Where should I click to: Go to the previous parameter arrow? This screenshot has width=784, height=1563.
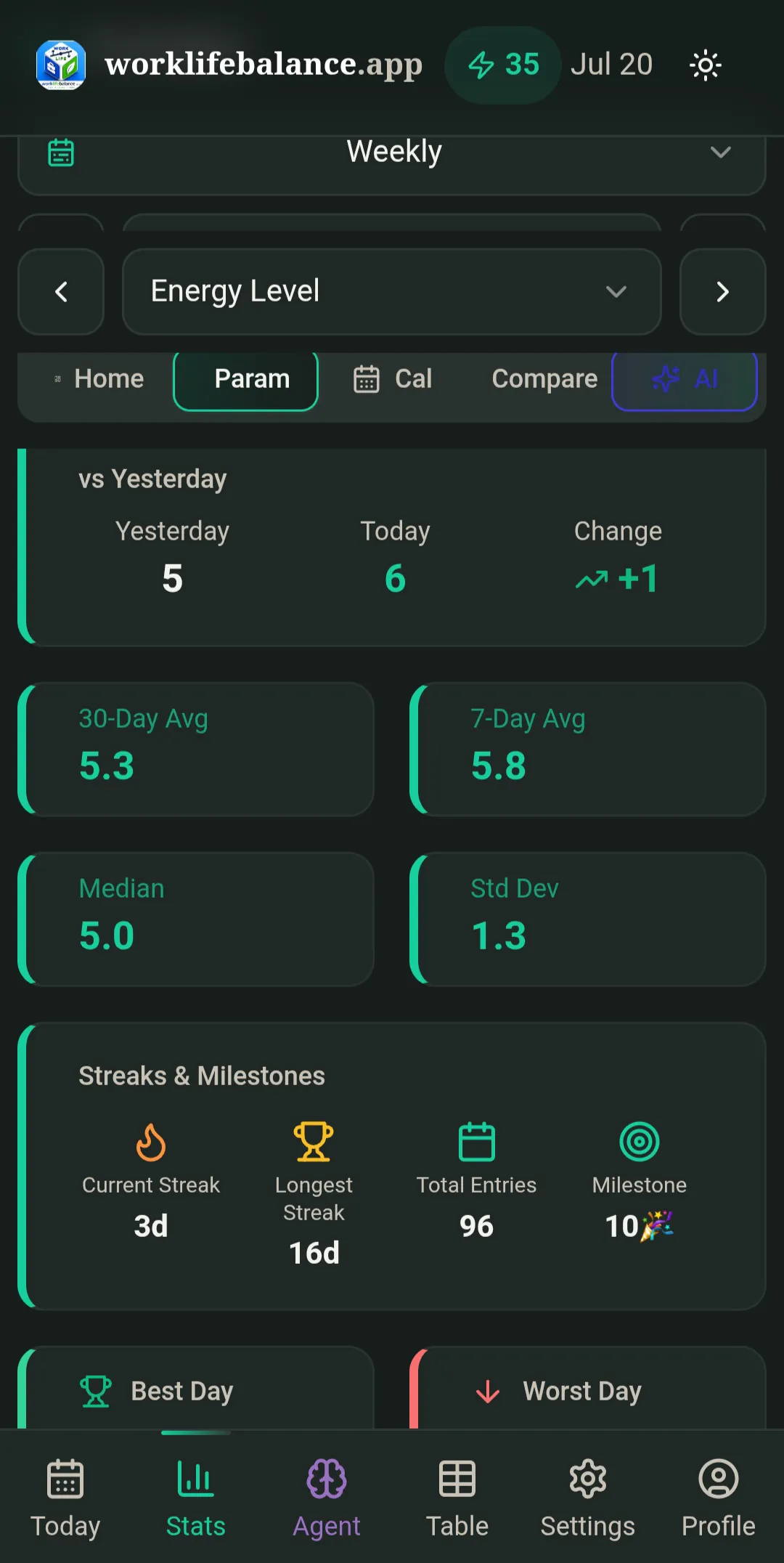[61, 292]
